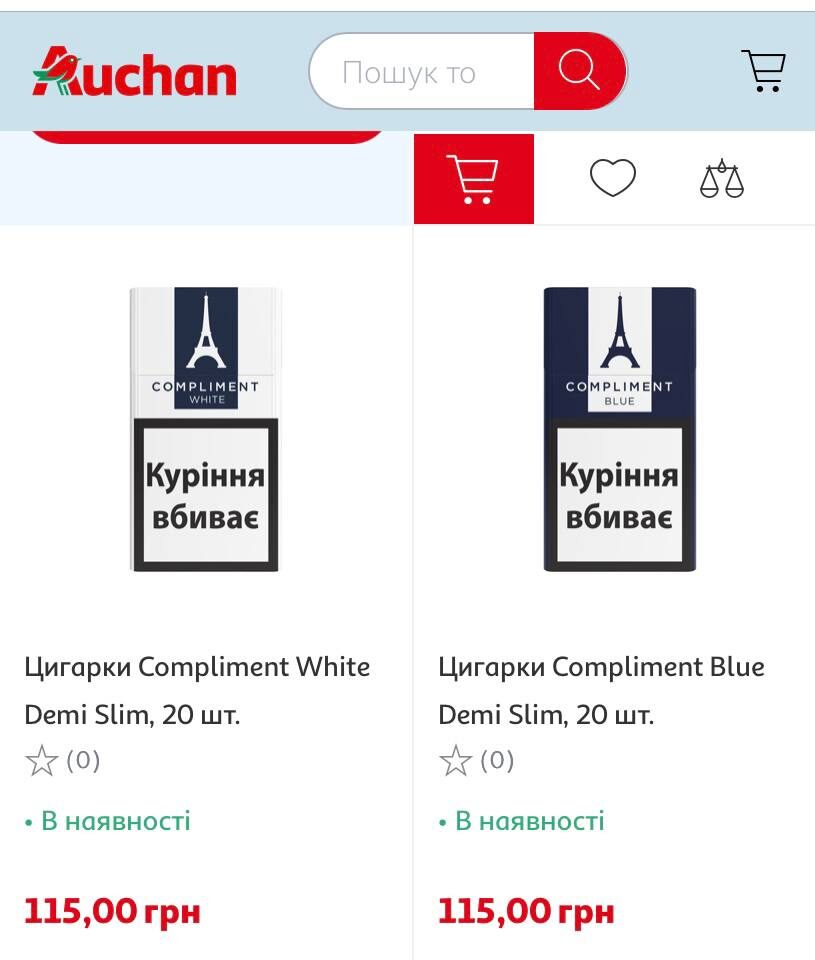Add the product to wishlist with the heart
Viewport: 815px width, 960px height.
(612, 179)
